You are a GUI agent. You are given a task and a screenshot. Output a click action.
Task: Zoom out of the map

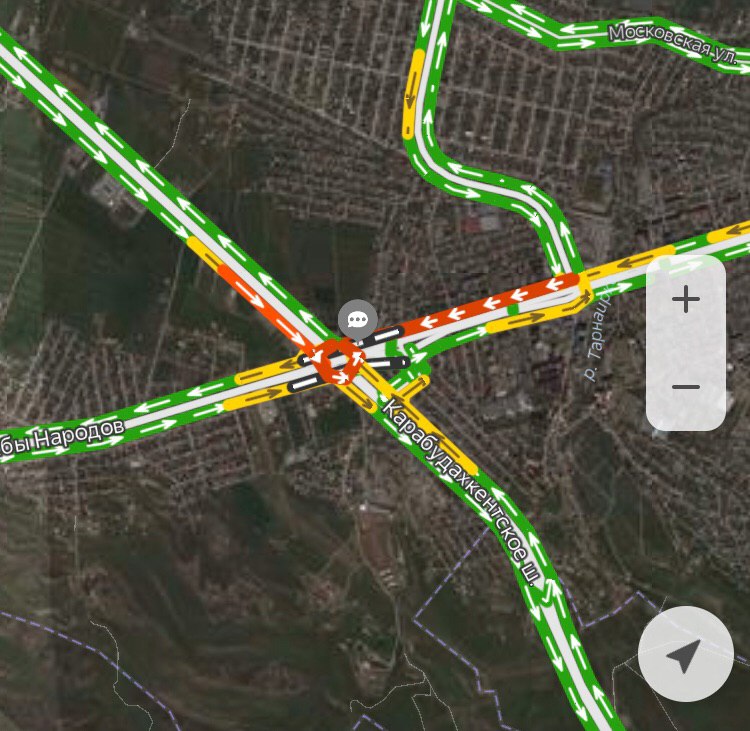click(686, 387)
